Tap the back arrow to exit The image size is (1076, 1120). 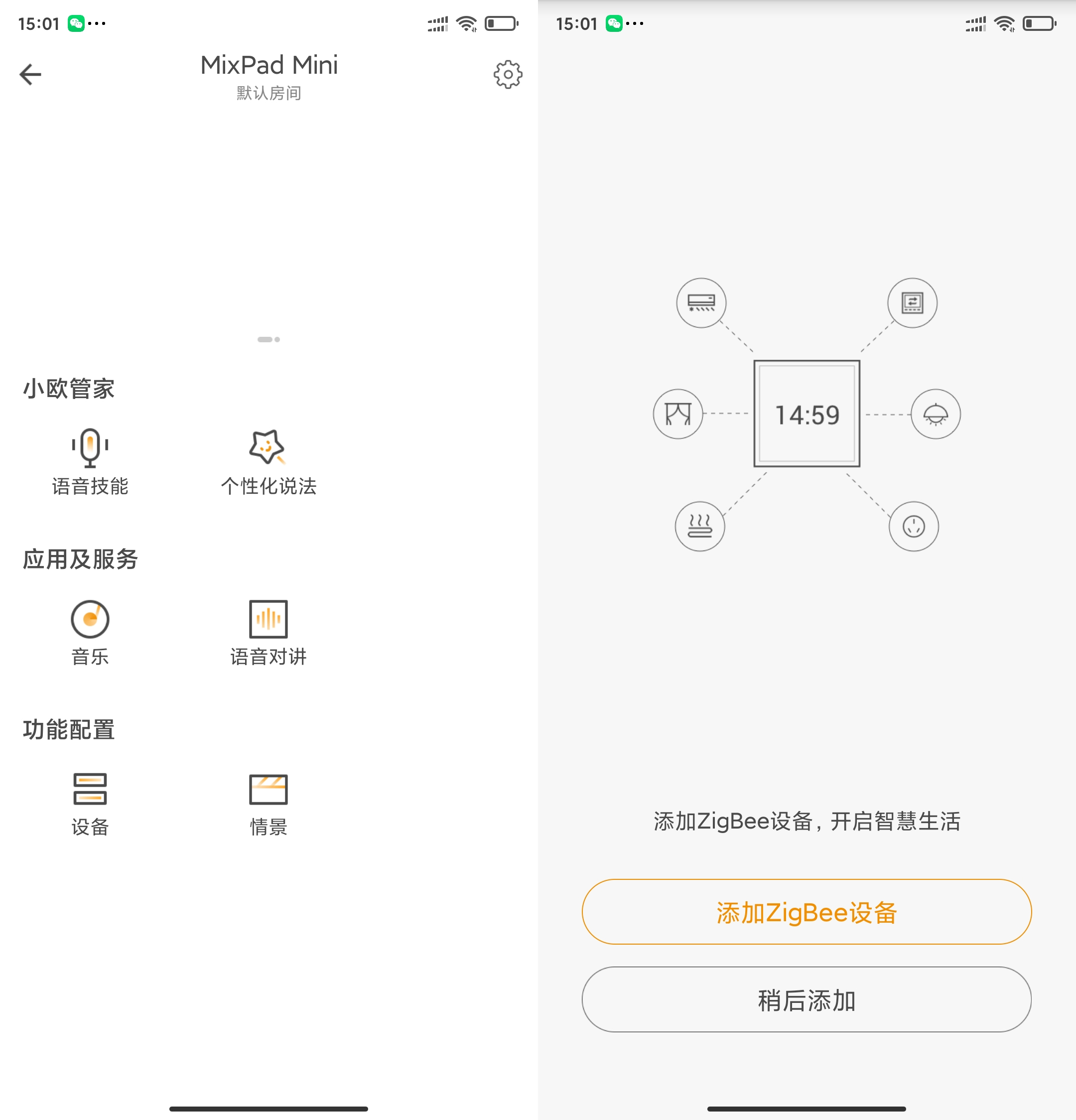coord(30,73)
